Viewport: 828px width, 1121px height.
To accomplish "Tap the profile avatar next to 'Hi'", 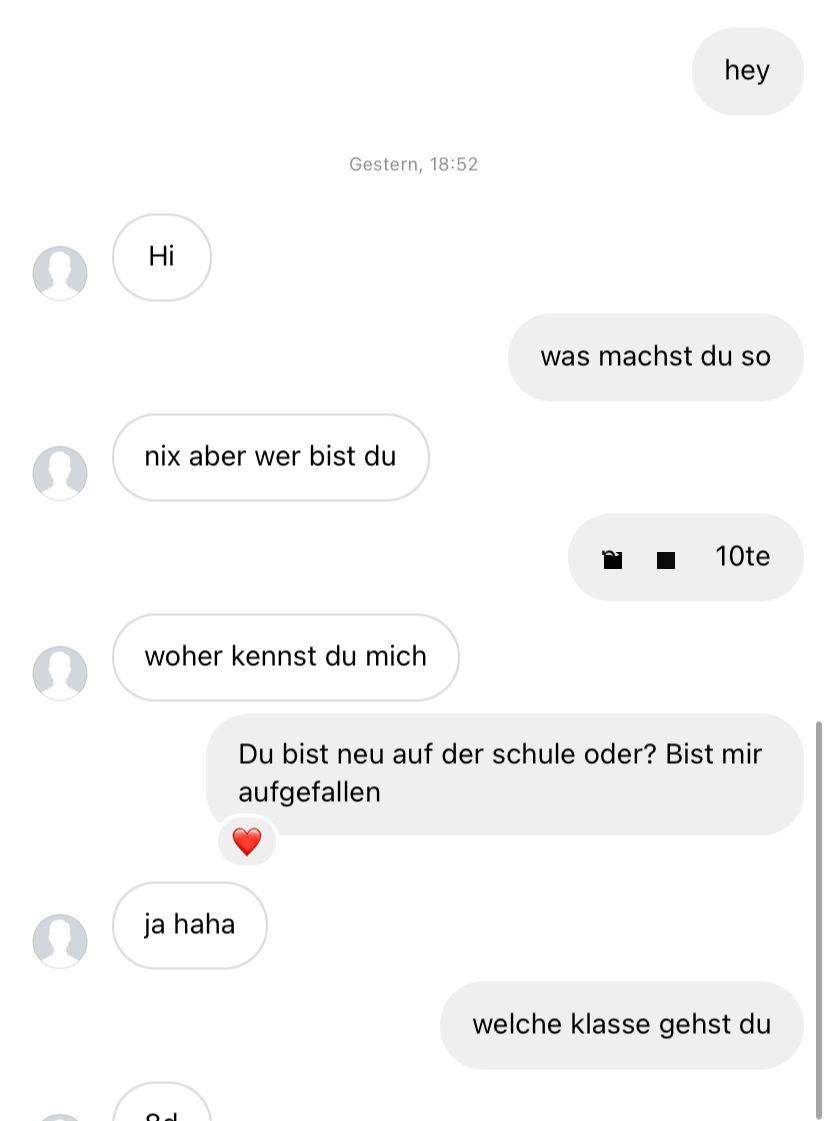I will click(x=60, y=272).
